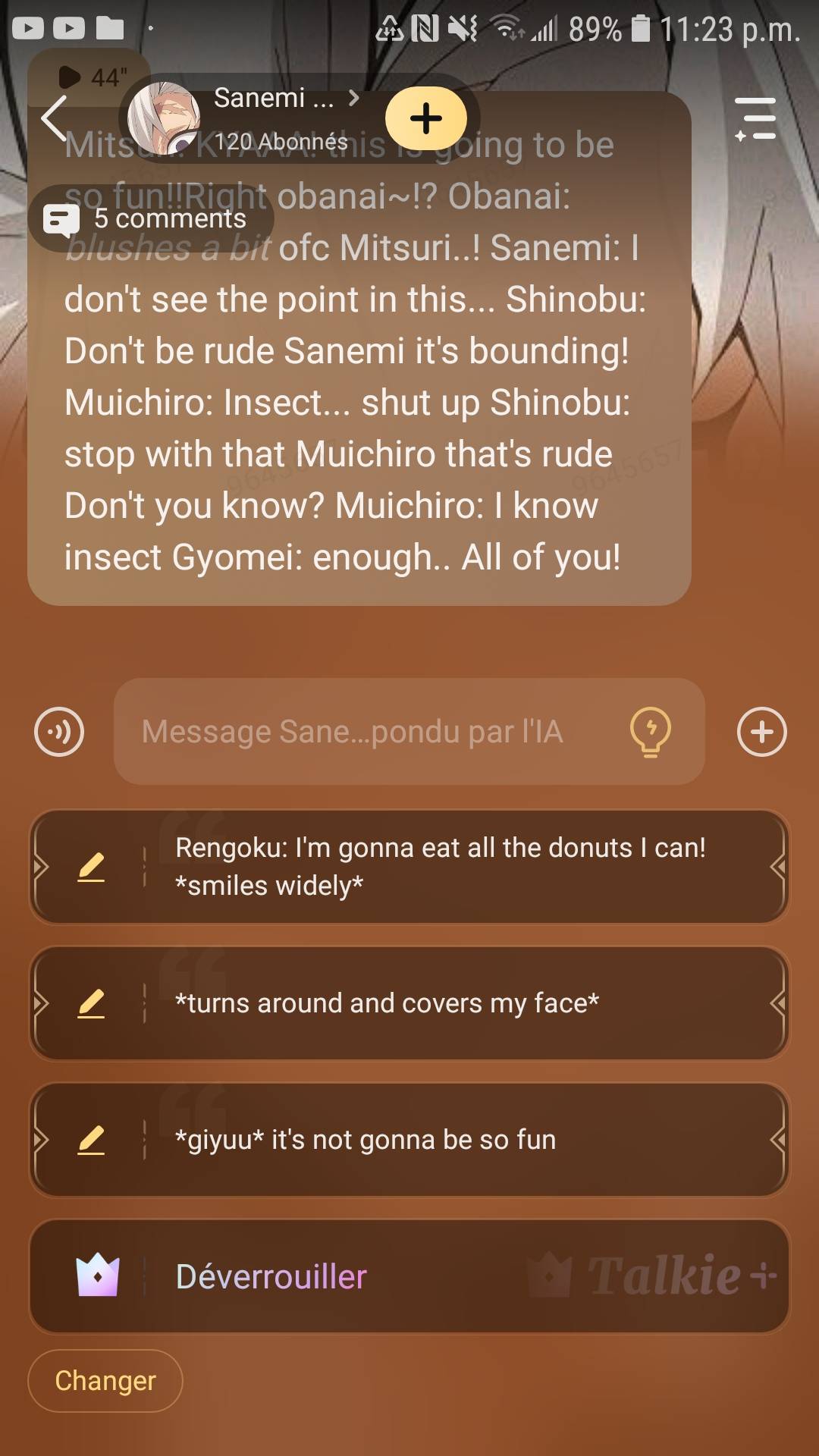Open more attachments with the circled plus

pyautogui.click(x=761, y=732)
